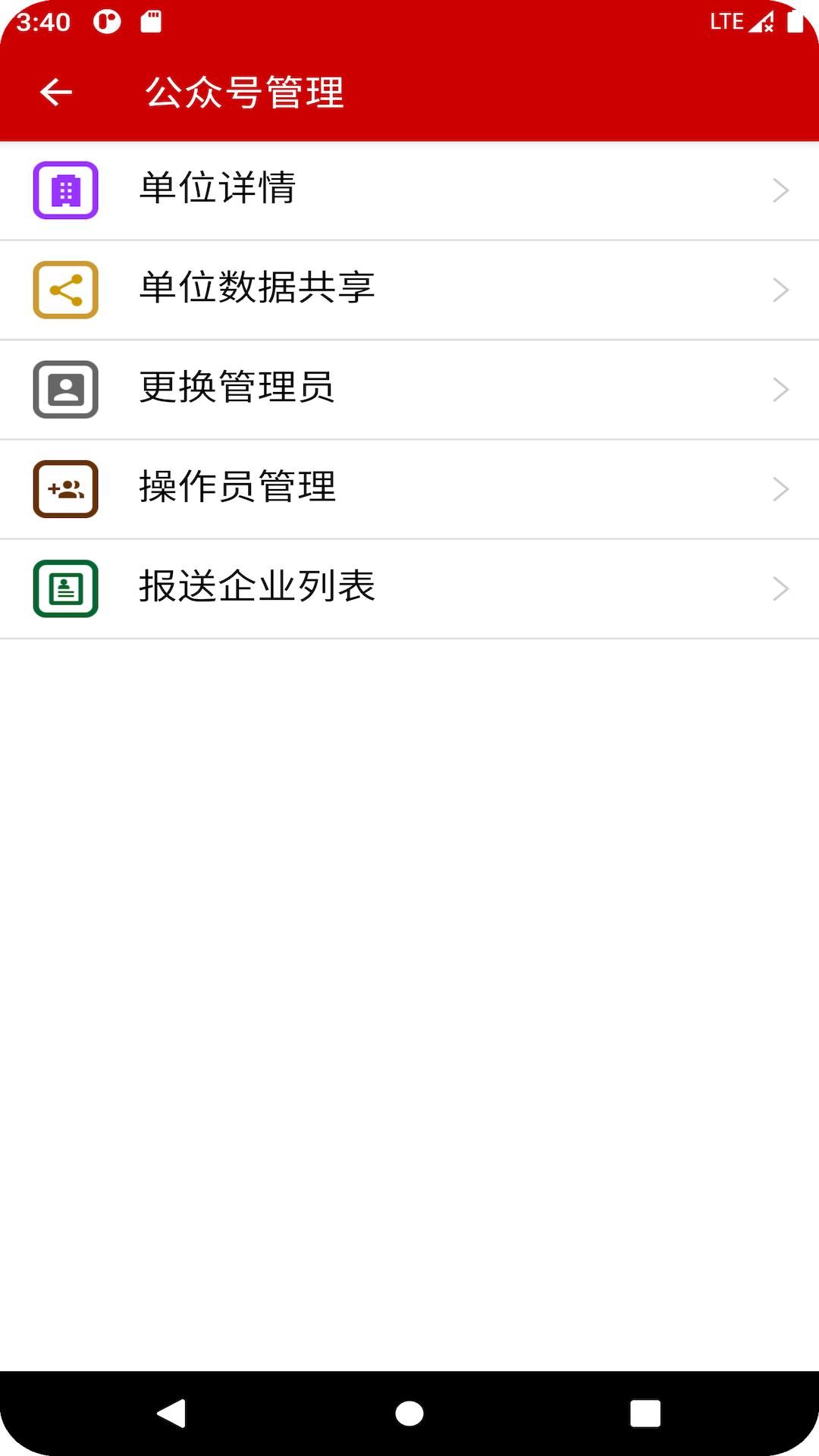Tap the gold share icon beside 单位数据共享
The height and width of the screenshot is (1456, 819).
coord(65,290)
